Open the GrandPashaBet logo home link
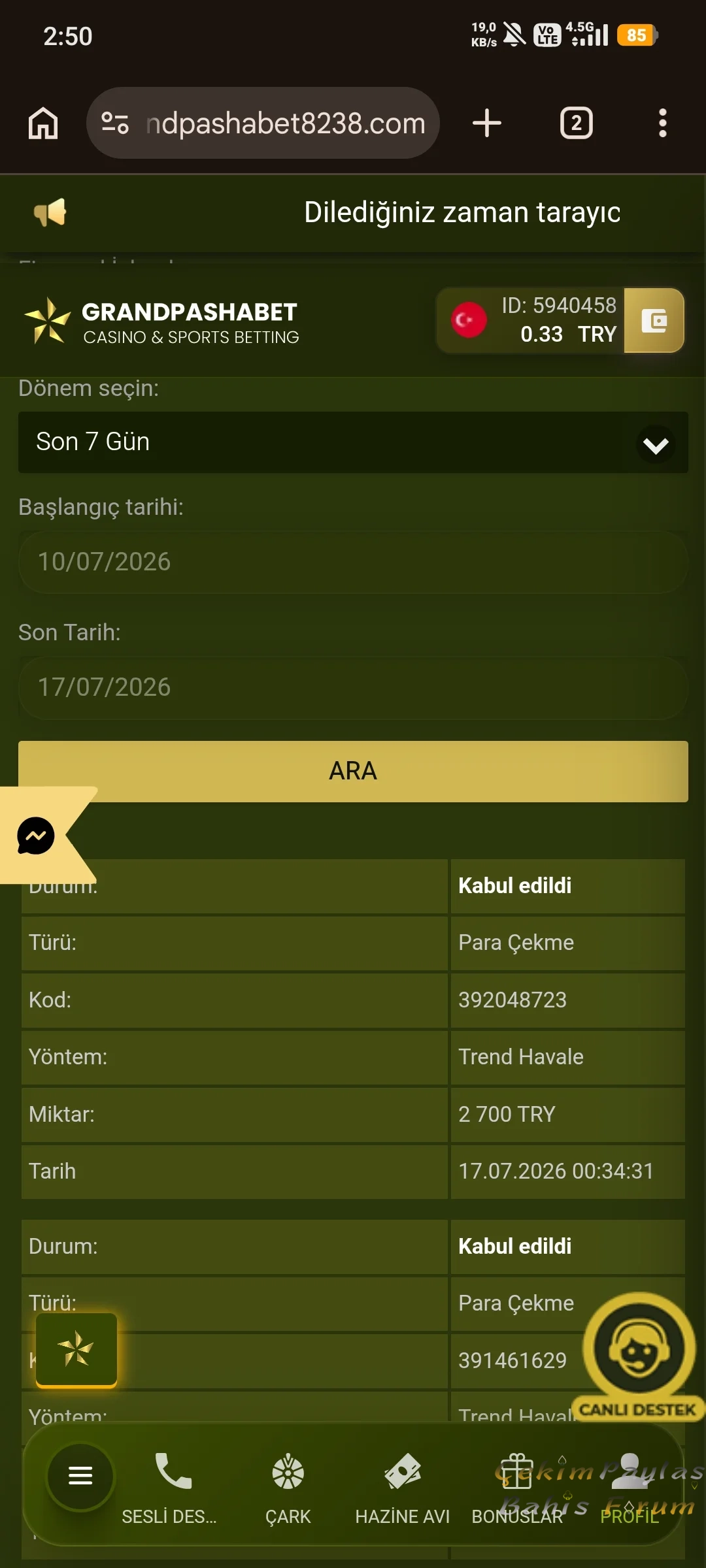Viewport: 706px width, 1568px height. [161, 321]
